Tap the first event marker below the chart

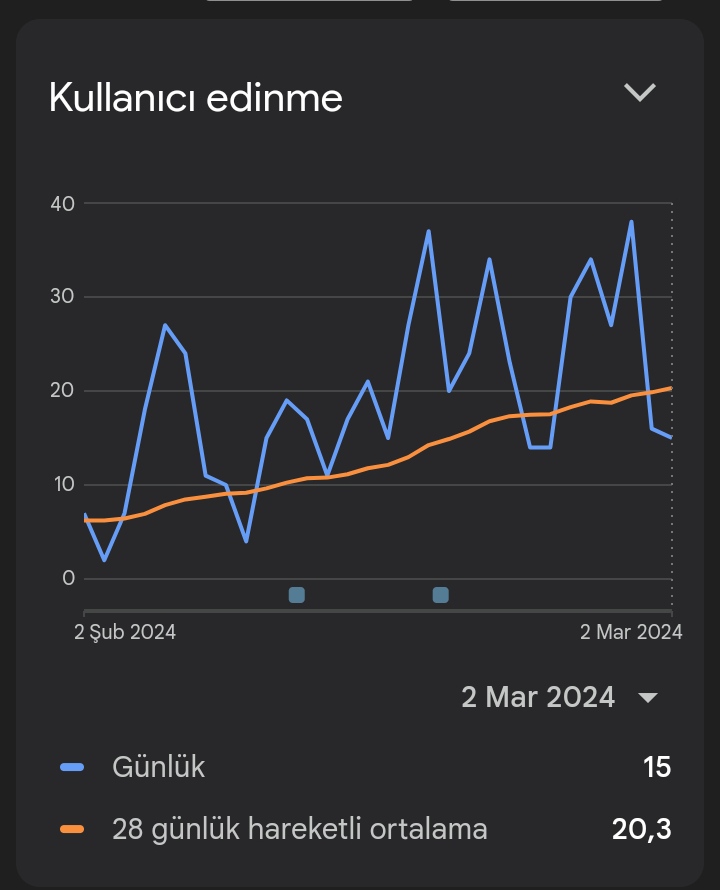[297, 595]
